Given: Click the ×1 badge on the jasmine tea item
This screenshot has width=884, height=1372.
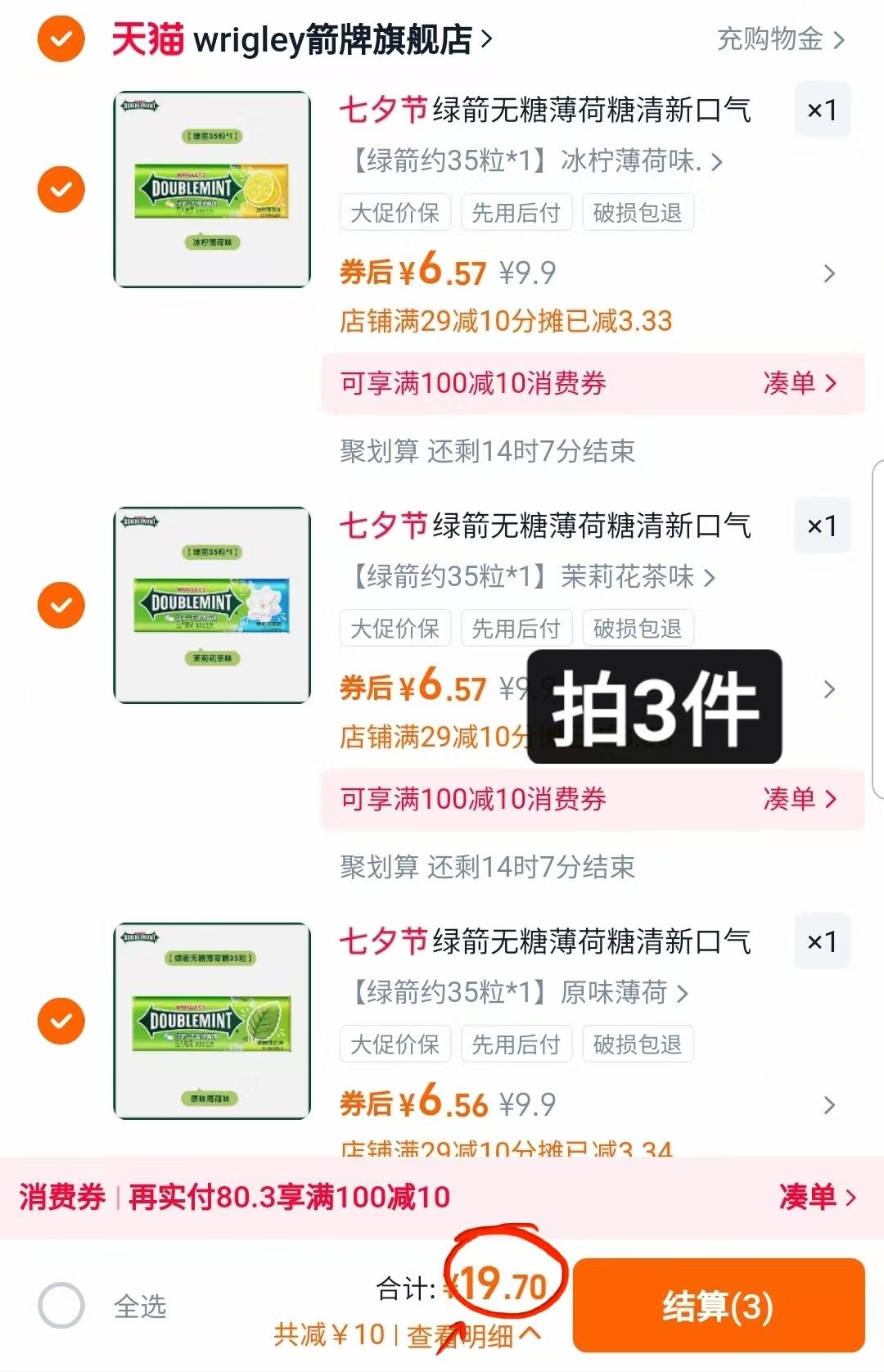Looking at the screenshot, I should click(x=821, y=526).
